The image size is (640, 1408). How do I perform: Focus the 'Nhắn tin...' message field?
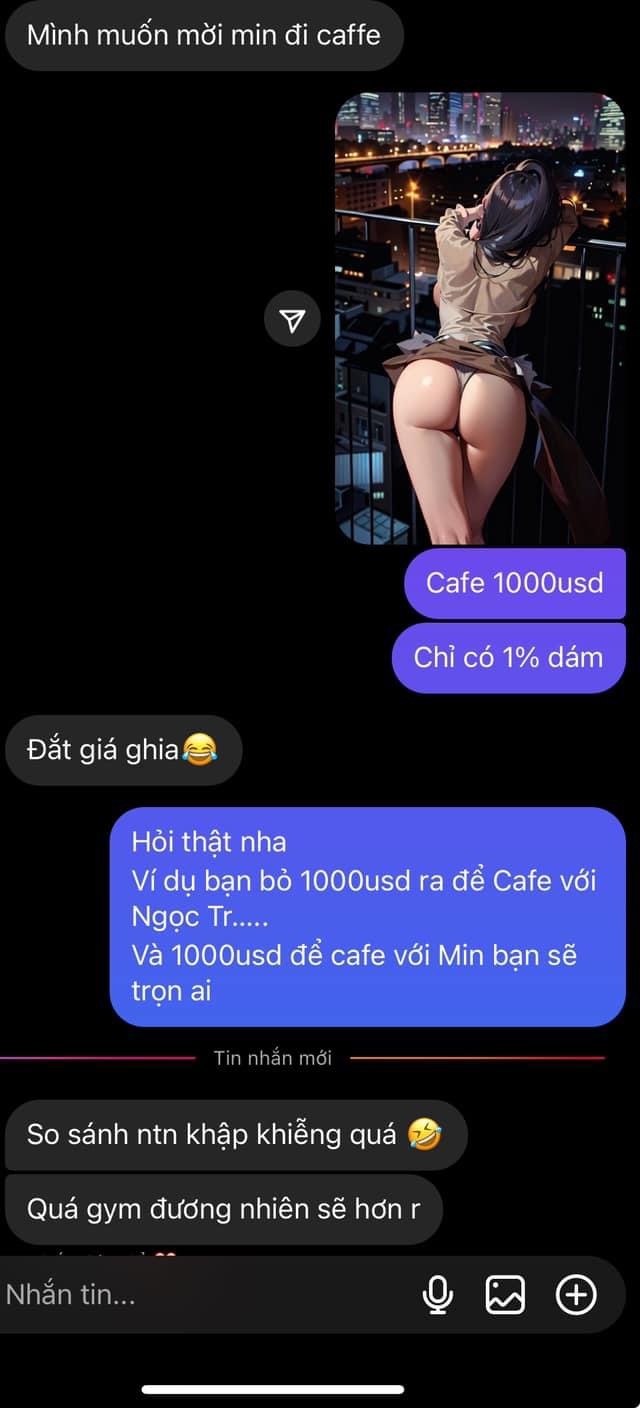(x=200, y=1295)
